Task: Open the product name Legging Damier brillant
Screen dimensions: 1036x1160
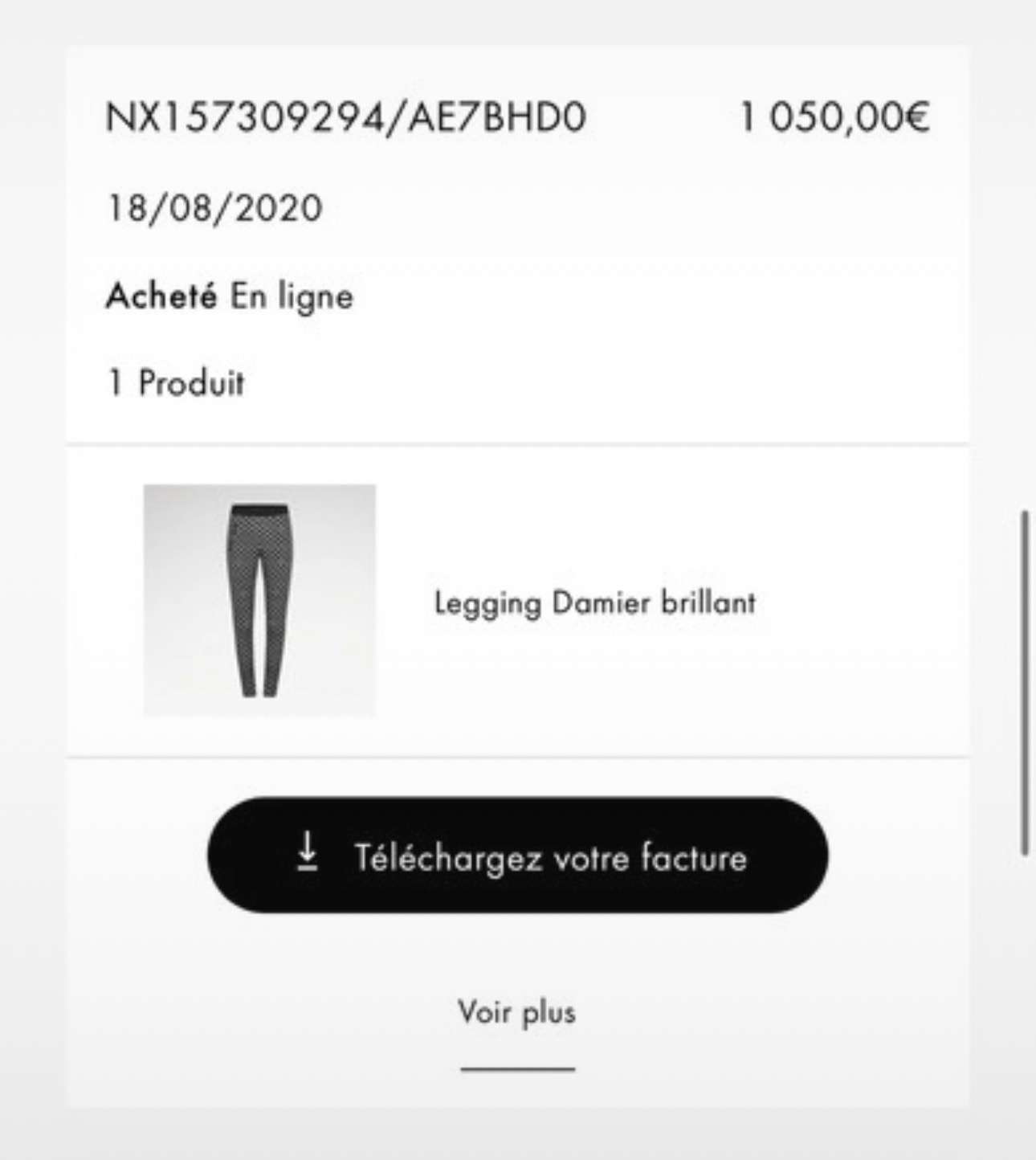Action: coord(594,601)
